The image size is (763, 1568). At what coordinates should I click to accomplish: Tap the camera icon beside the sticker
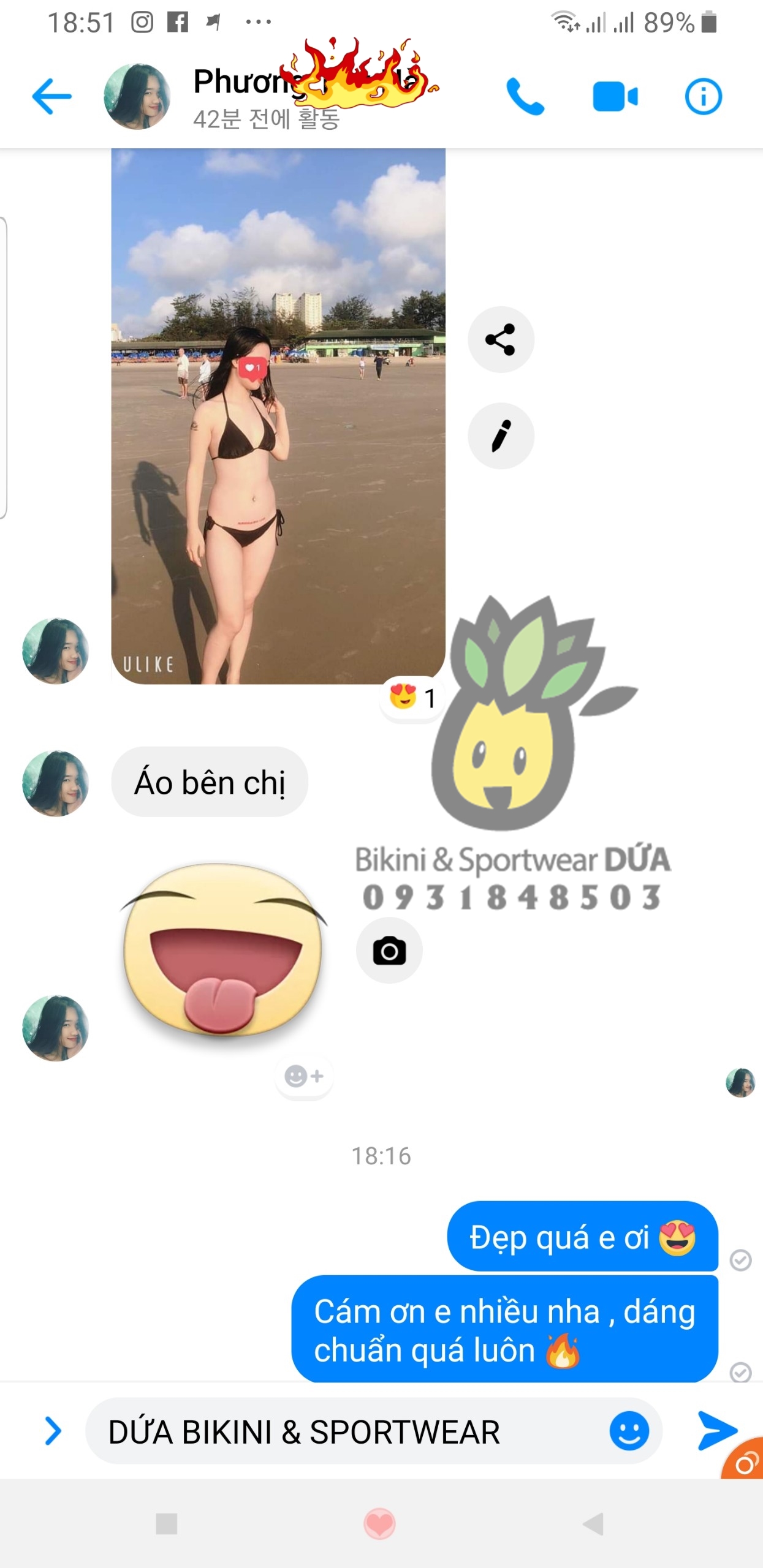[x=389, y=951]
